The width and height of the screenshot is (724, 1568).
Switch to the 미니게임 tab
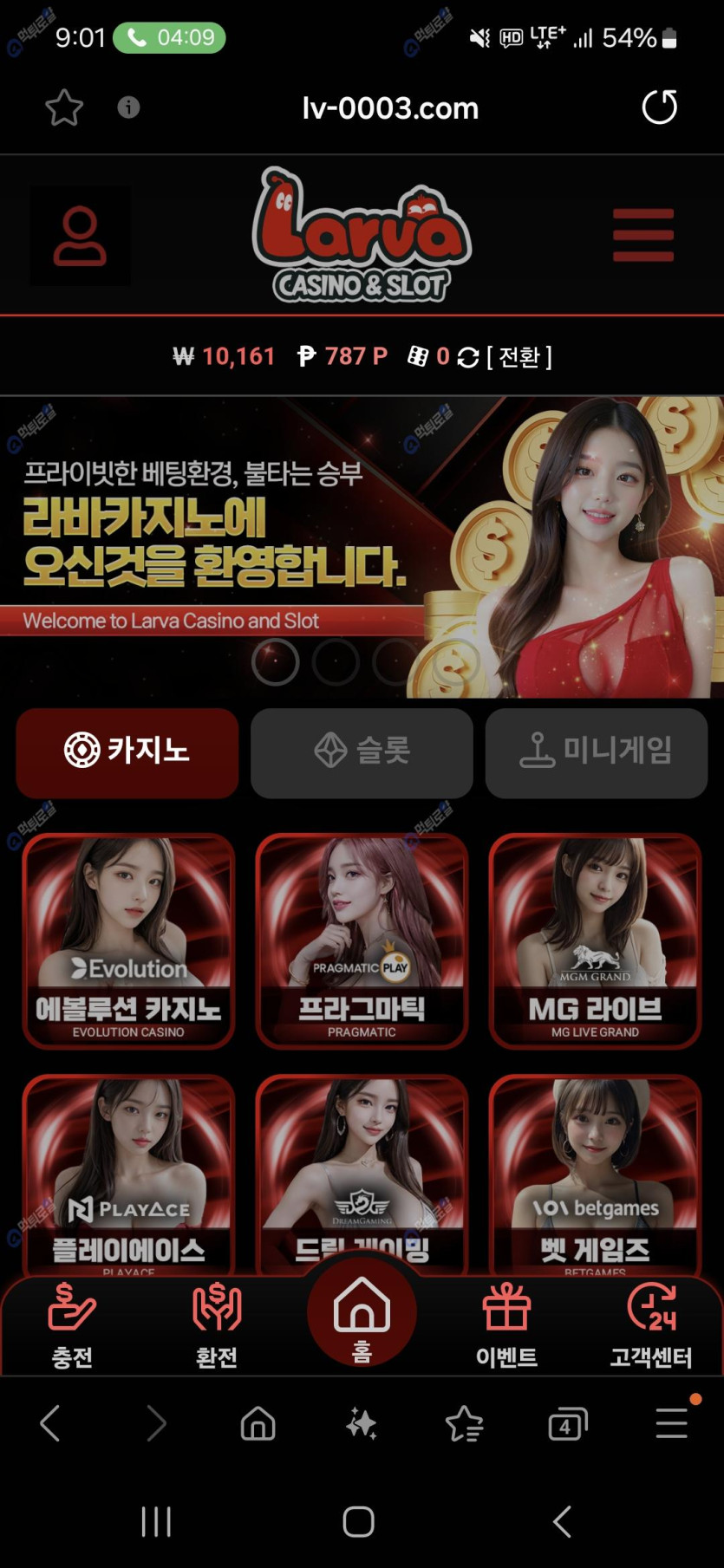pos(596,751)
